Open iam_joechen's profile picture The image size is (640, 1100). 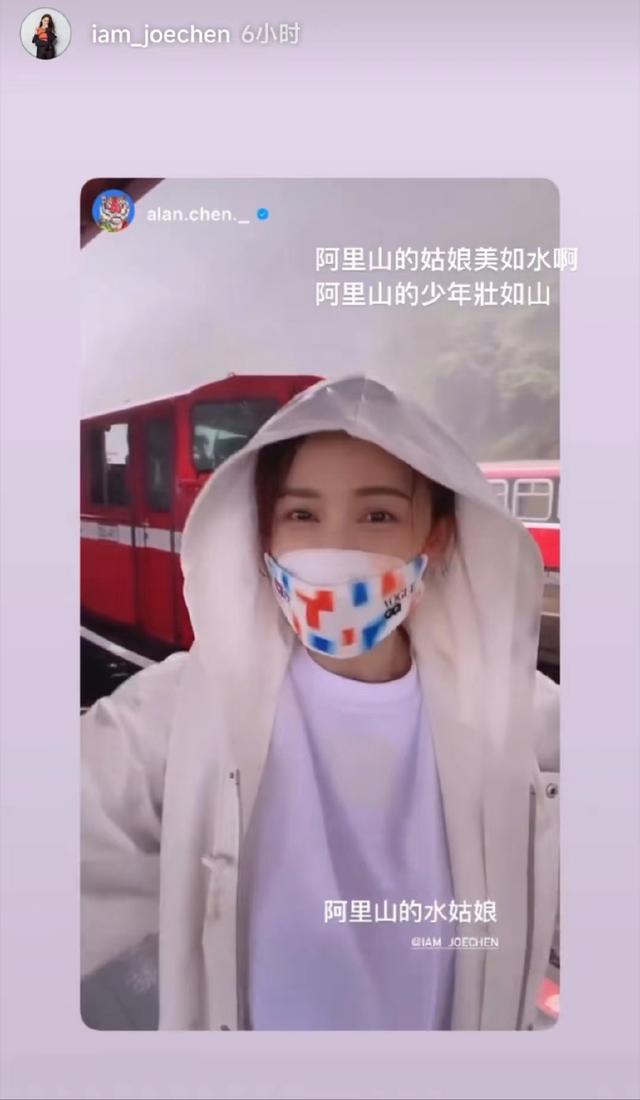[46, 34]
